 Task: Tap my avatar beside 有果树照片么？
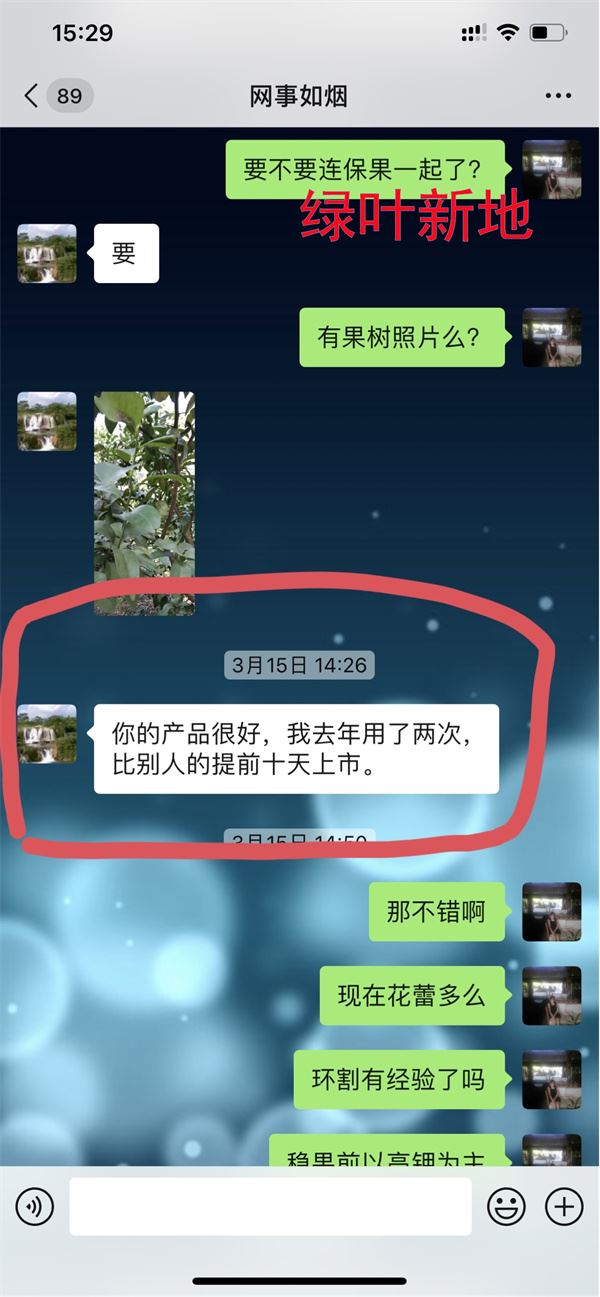[551, 337]
